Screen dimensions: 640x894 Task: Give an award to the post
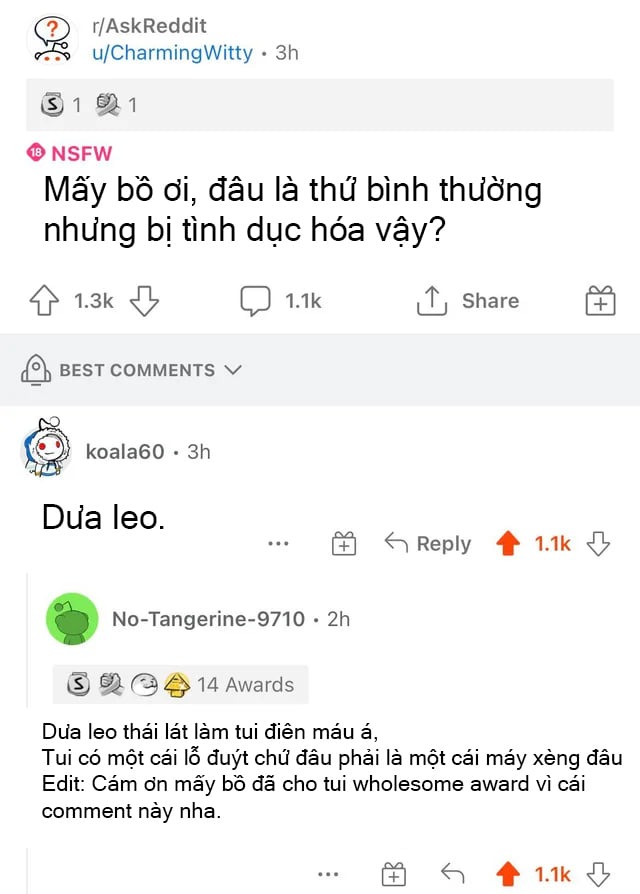[x=599, y=301]
